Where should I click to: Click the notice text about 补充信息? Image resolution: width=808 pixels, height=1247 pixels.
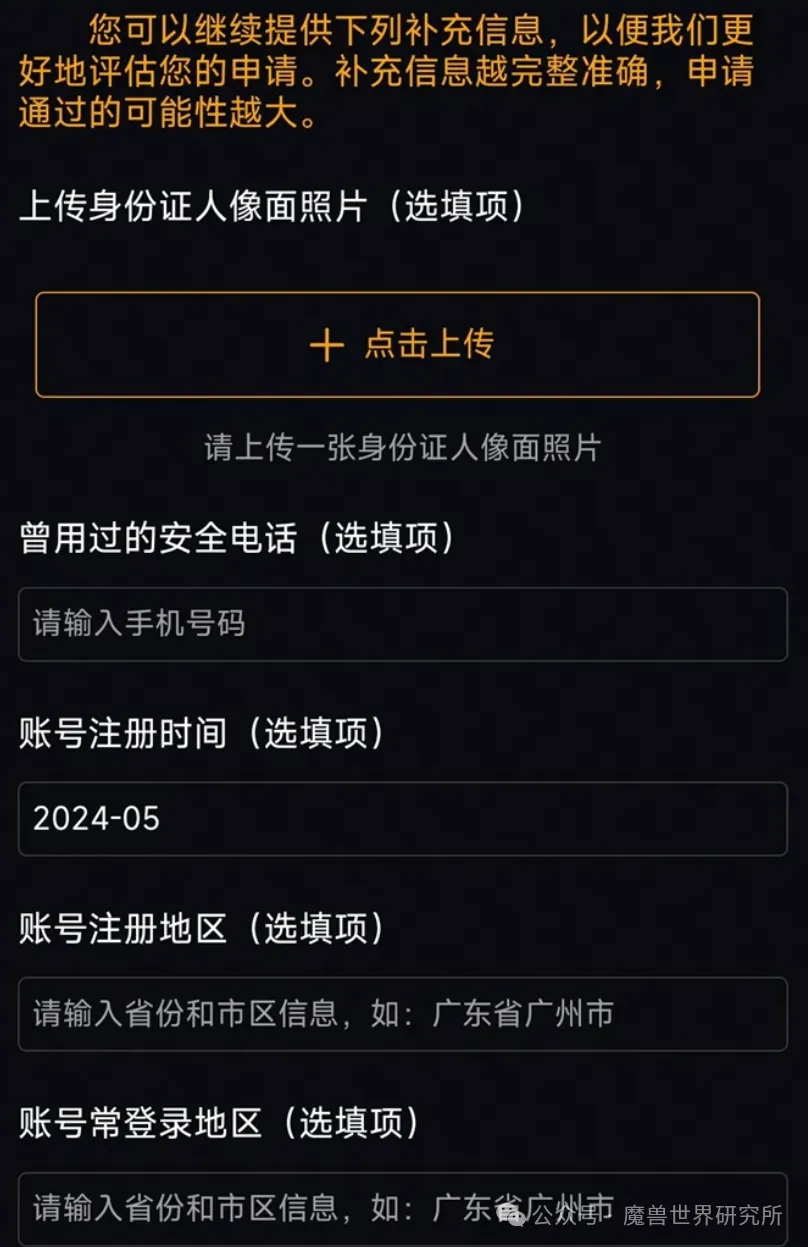(404, 70)
